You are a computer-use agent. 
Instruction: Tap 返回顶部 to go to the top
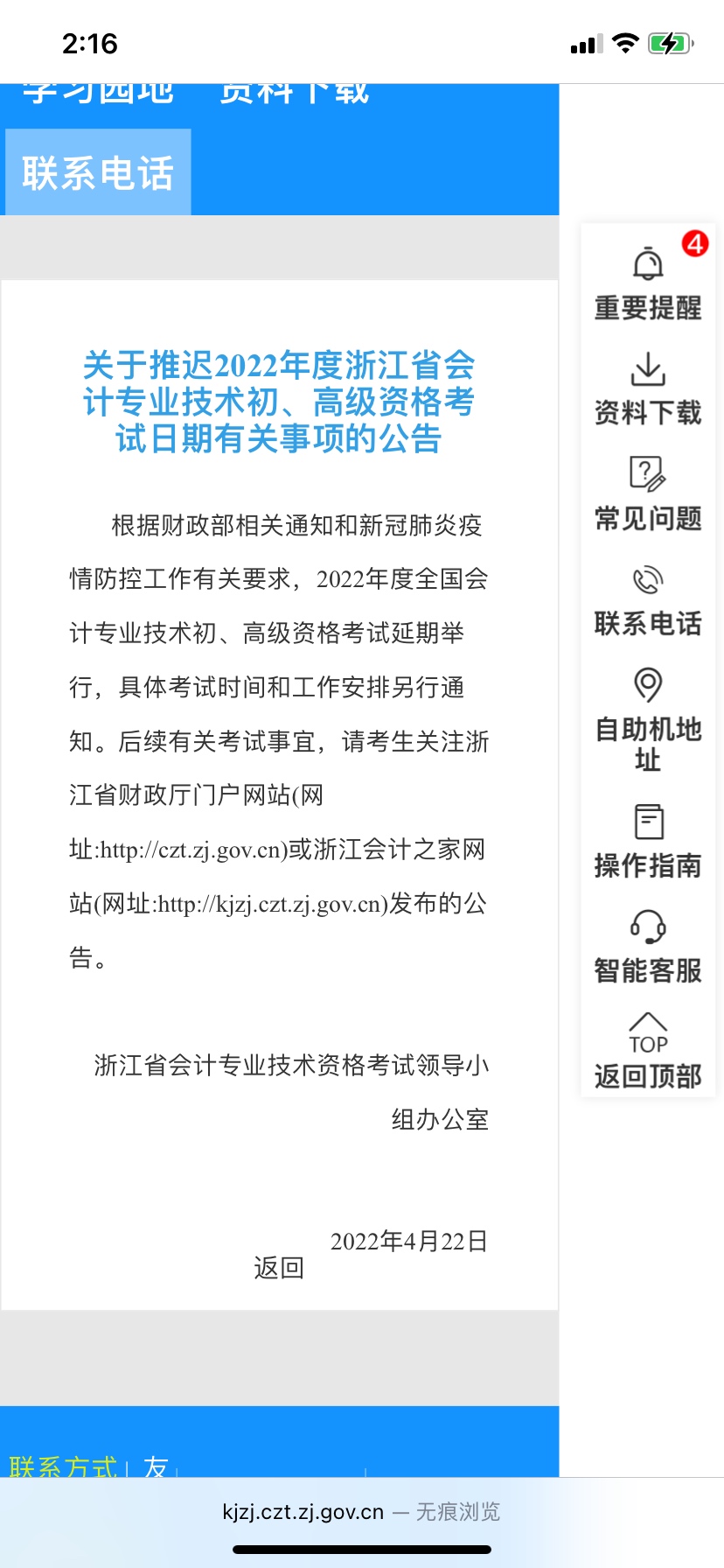point(648,1052)
